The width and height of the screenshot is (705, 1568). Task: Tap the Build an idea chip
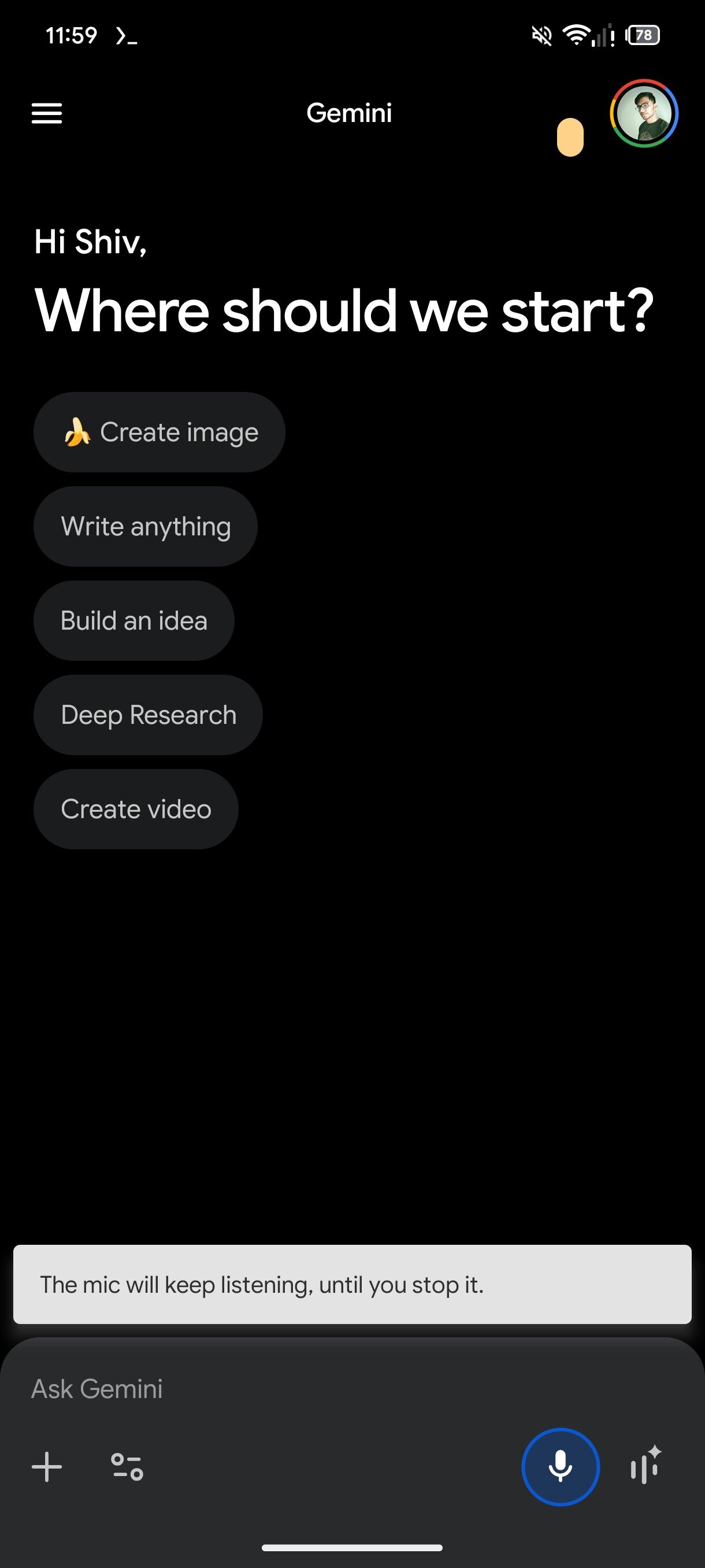pos(134,621)
